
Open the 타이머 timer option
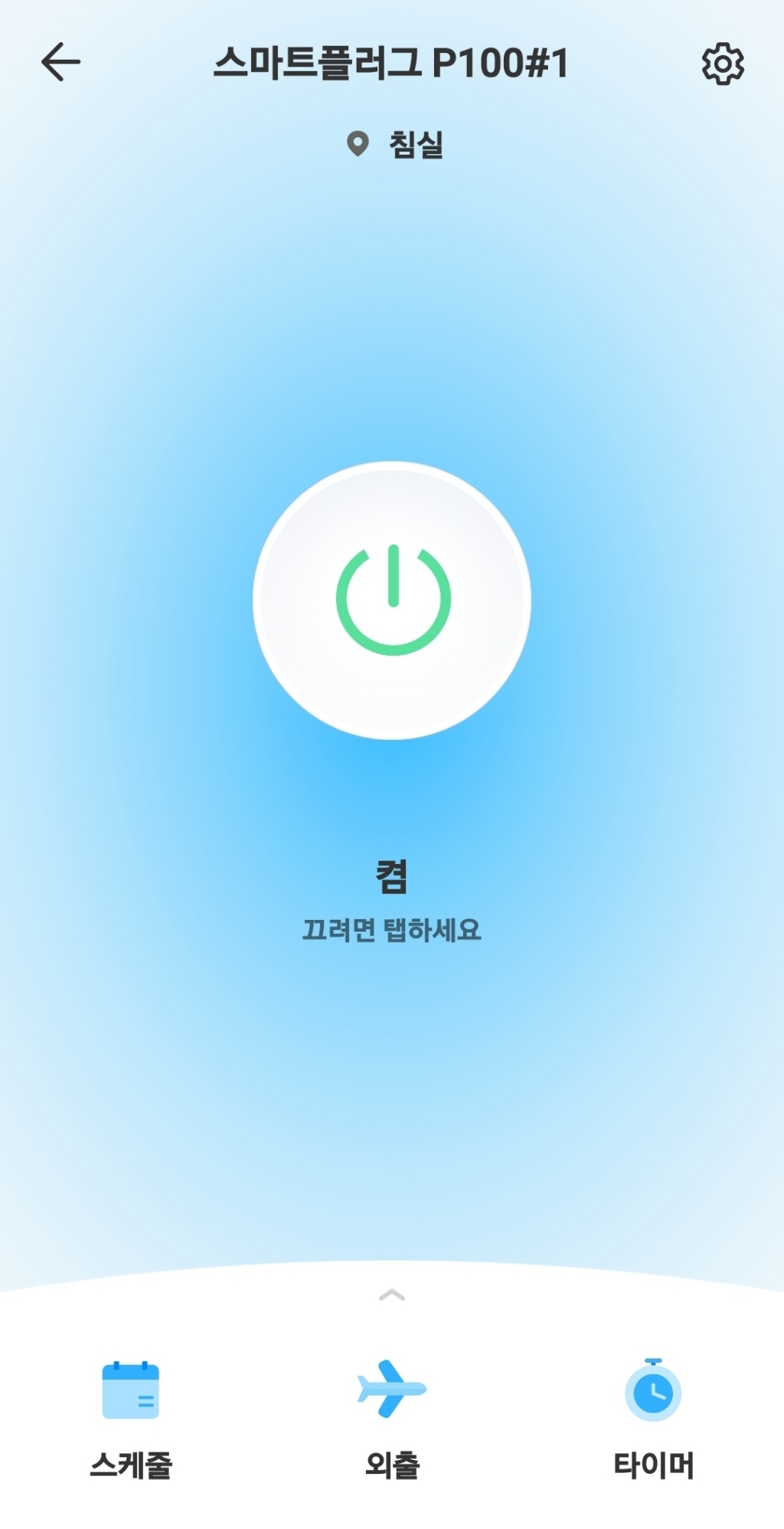(653, 1416)
